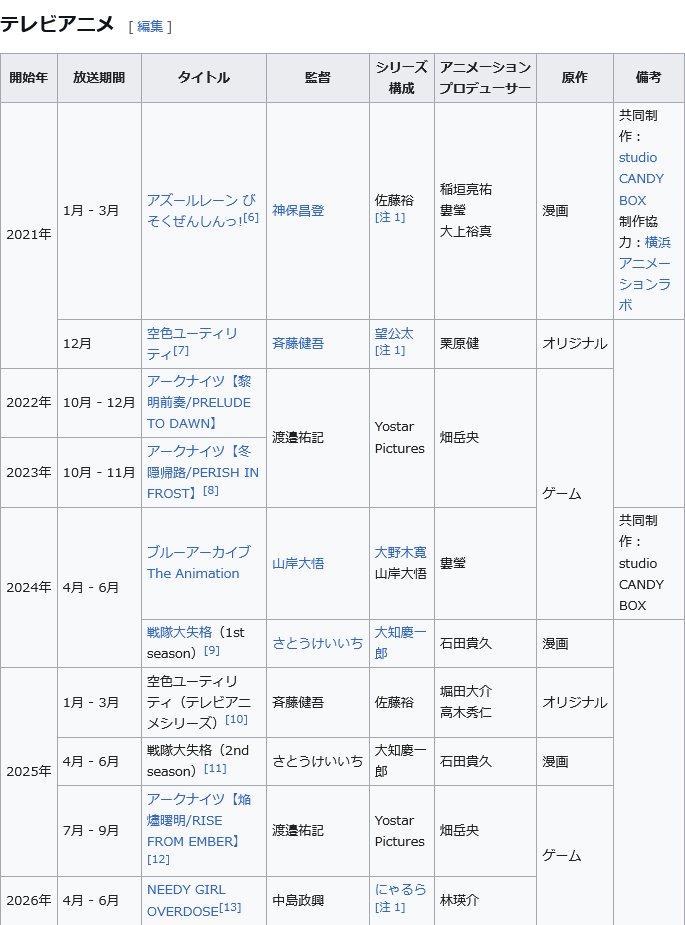The width and height of the screenshot is (685, 925).
Task: Open the blue さとうけいいち link
Action: [317, 644]
